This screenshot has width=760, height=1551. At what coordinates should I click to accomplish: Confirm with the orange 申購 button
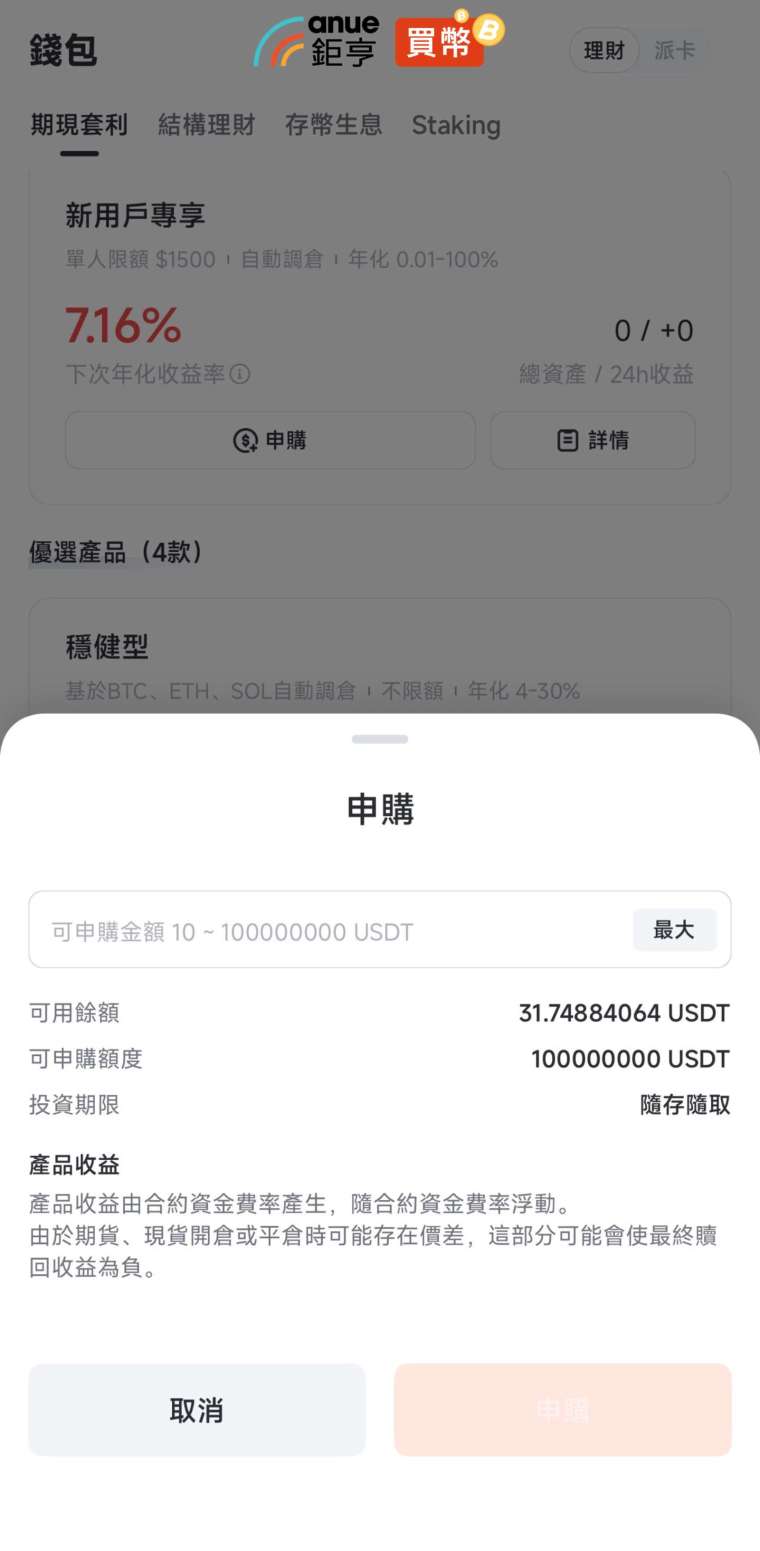pos(562,1410)
